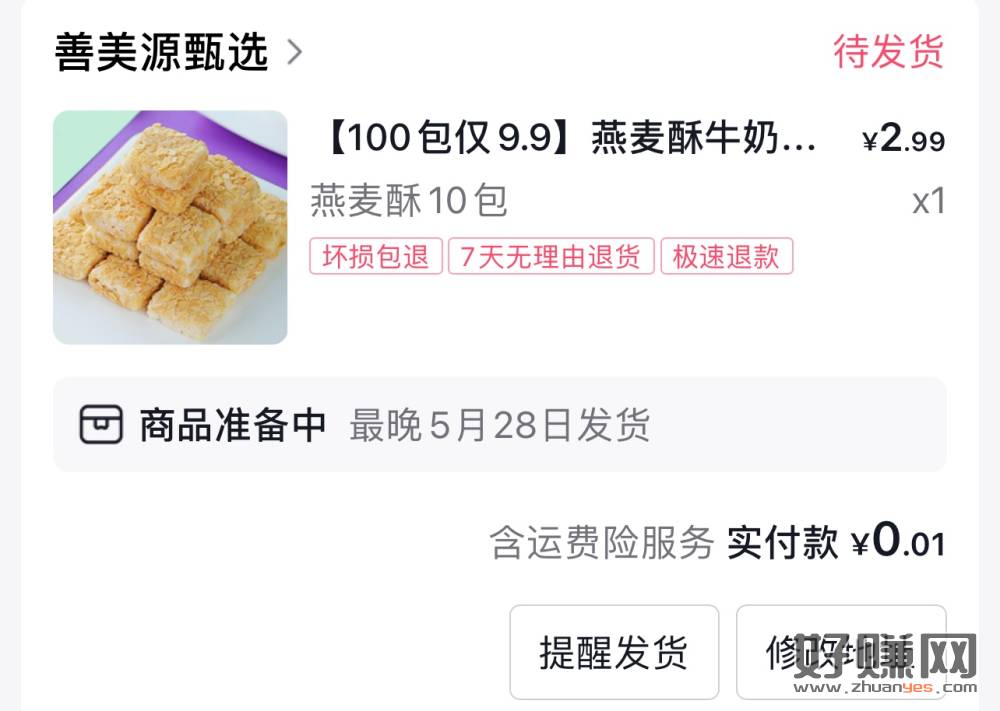Tap the 提醒发货 button
Image resolution: width=1000 pixels, height=711 pixels.
[x=613, y=652]
